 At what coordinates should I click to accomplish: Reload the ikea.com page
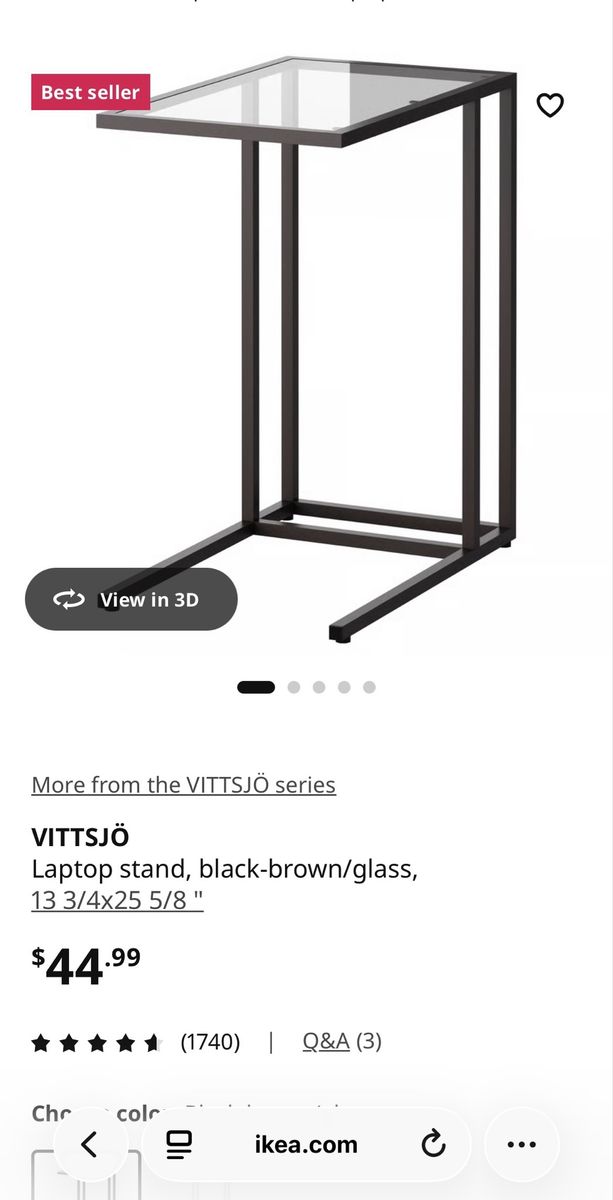coord(433,1145)
